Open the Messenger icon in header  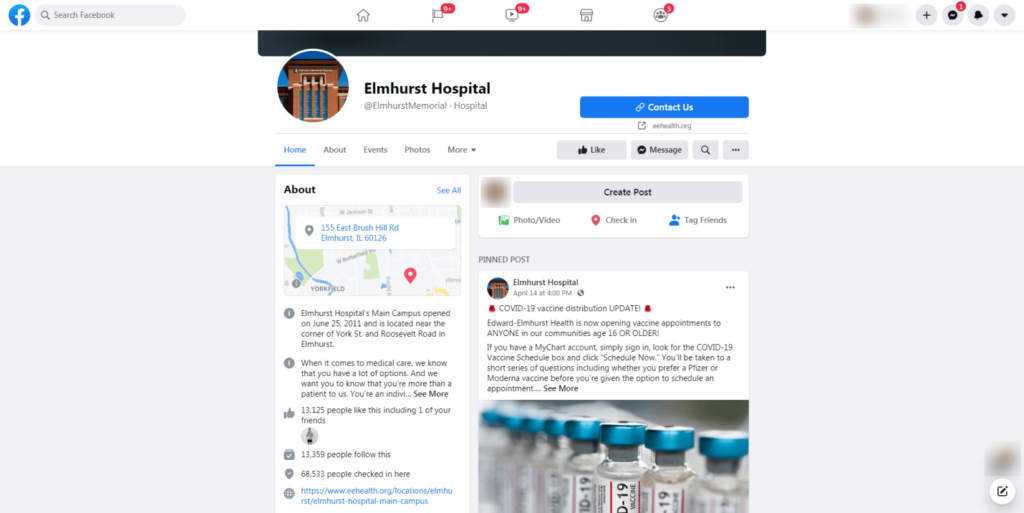coord(953,15)
